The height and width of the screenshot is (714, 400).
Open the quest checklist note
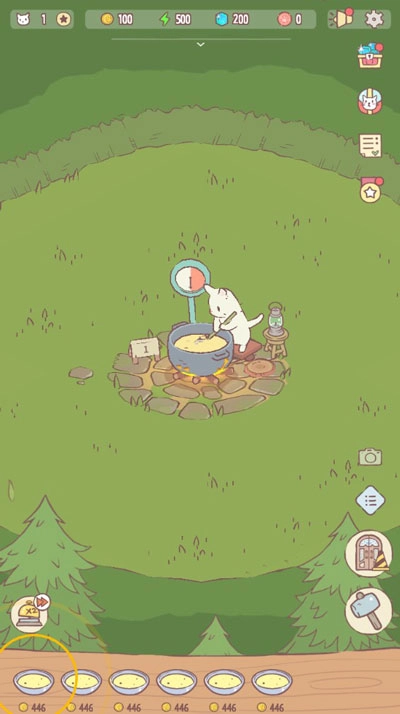click(x=370, y=146)
